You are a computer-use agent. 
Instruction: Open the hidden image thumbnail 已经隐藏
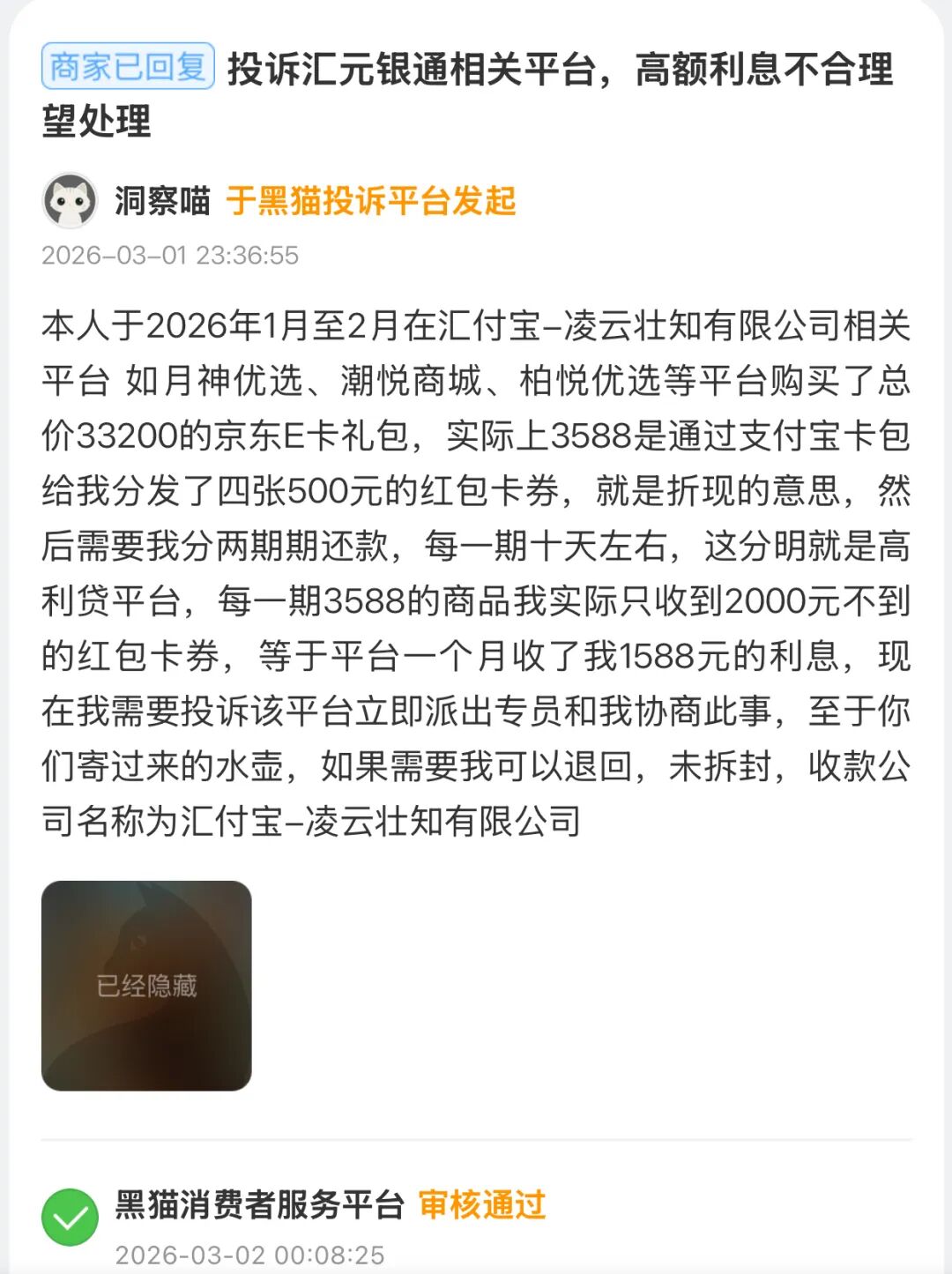tap(146, 985)
